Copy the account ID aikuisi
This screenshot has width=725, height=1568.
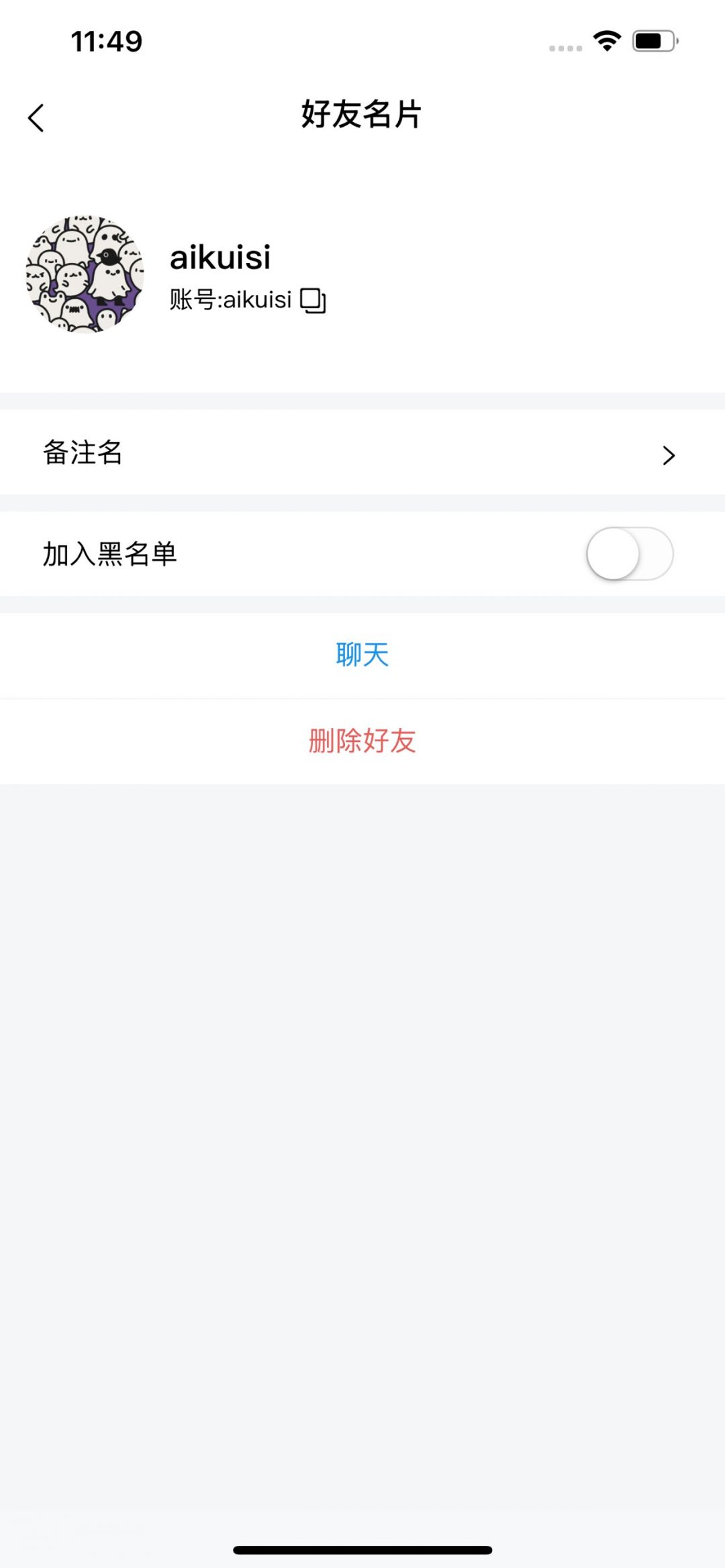313,300
